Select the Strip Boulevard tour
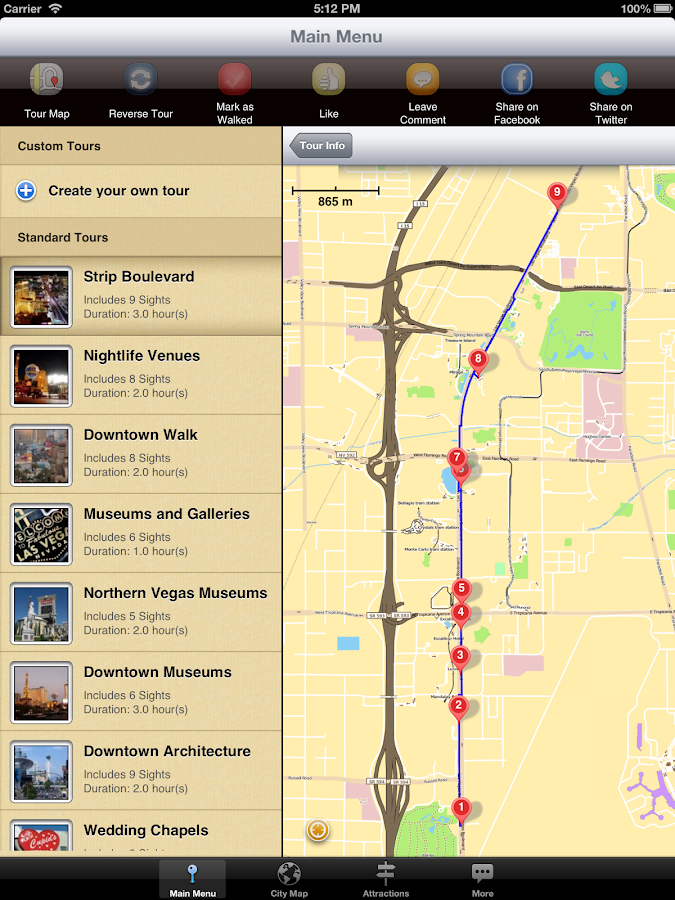 (140, 295)
